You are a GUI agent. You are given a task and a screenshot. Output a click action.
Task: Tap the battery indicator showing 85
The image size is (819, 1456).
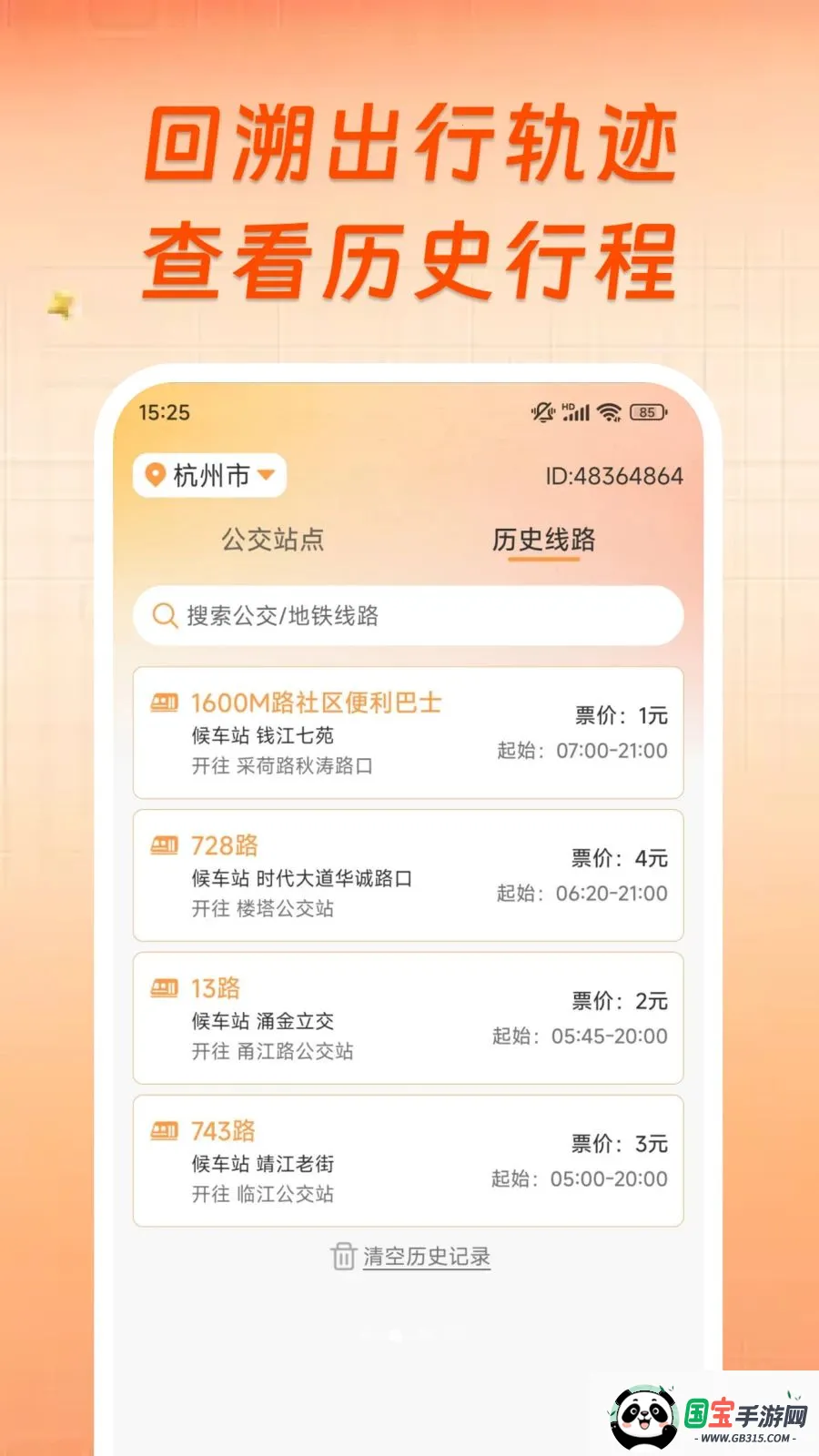point(648,412)
